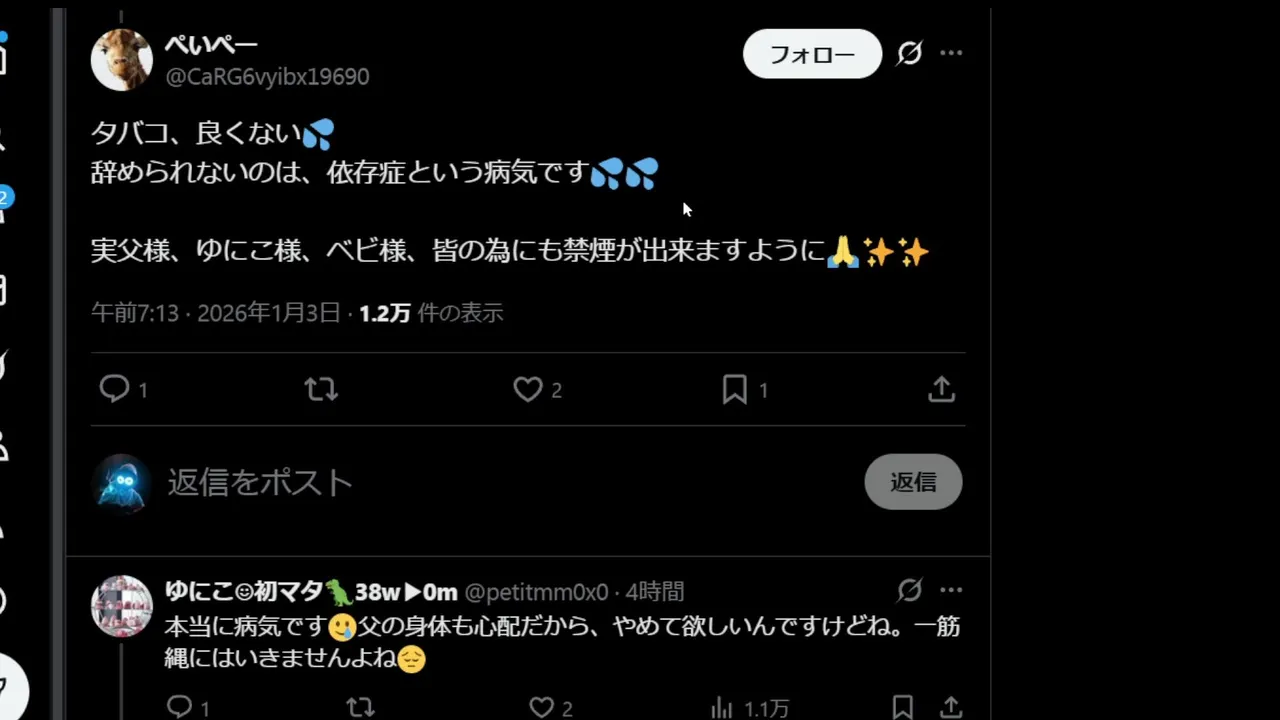Viewport: 1280px width, 720px height.
Task: Comment on ゆにこ's reply
Action: (x=179, y=708)
